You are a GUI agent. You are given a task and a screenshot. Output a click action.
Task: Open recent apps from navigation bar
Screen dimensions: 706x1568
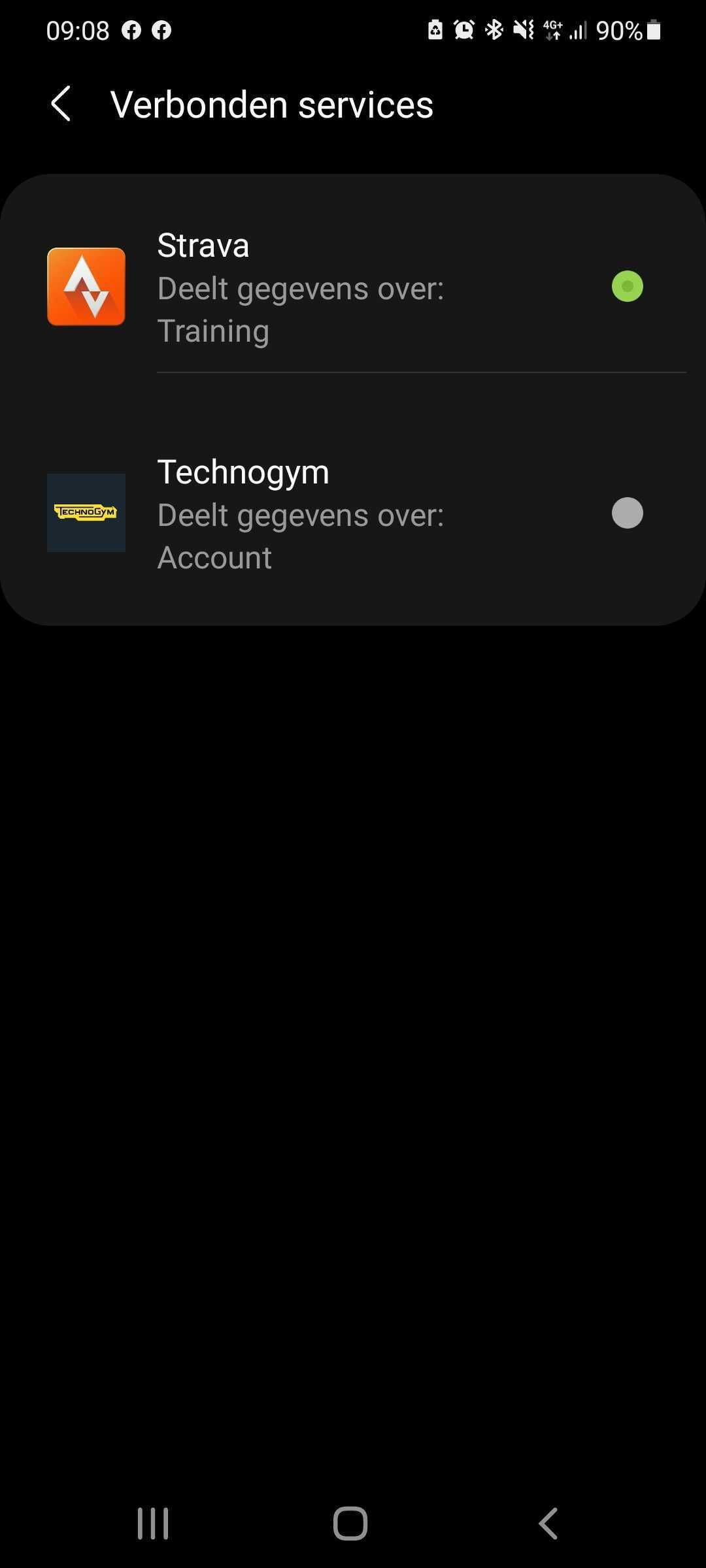tap(153, 1524)
